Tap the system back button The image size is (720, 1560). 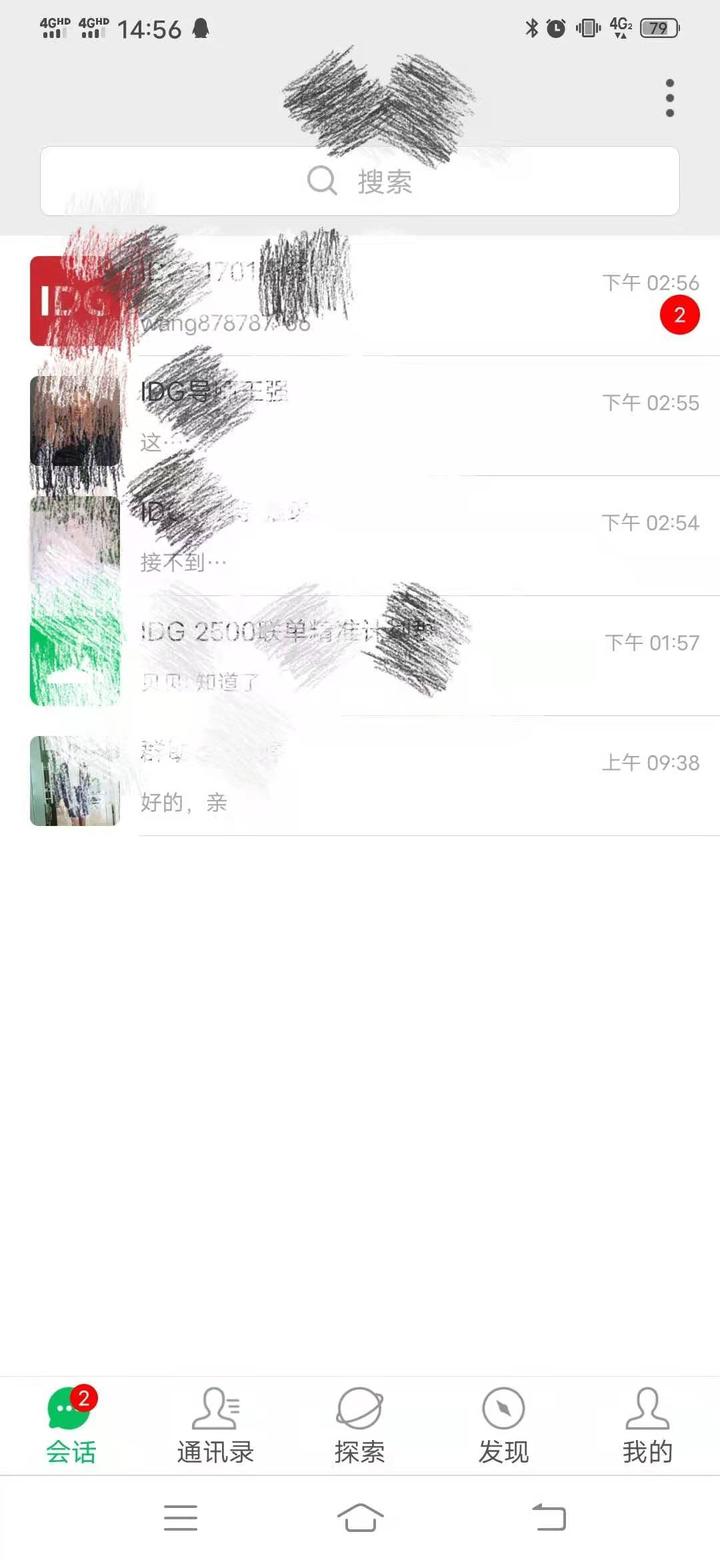[548, 1517]
